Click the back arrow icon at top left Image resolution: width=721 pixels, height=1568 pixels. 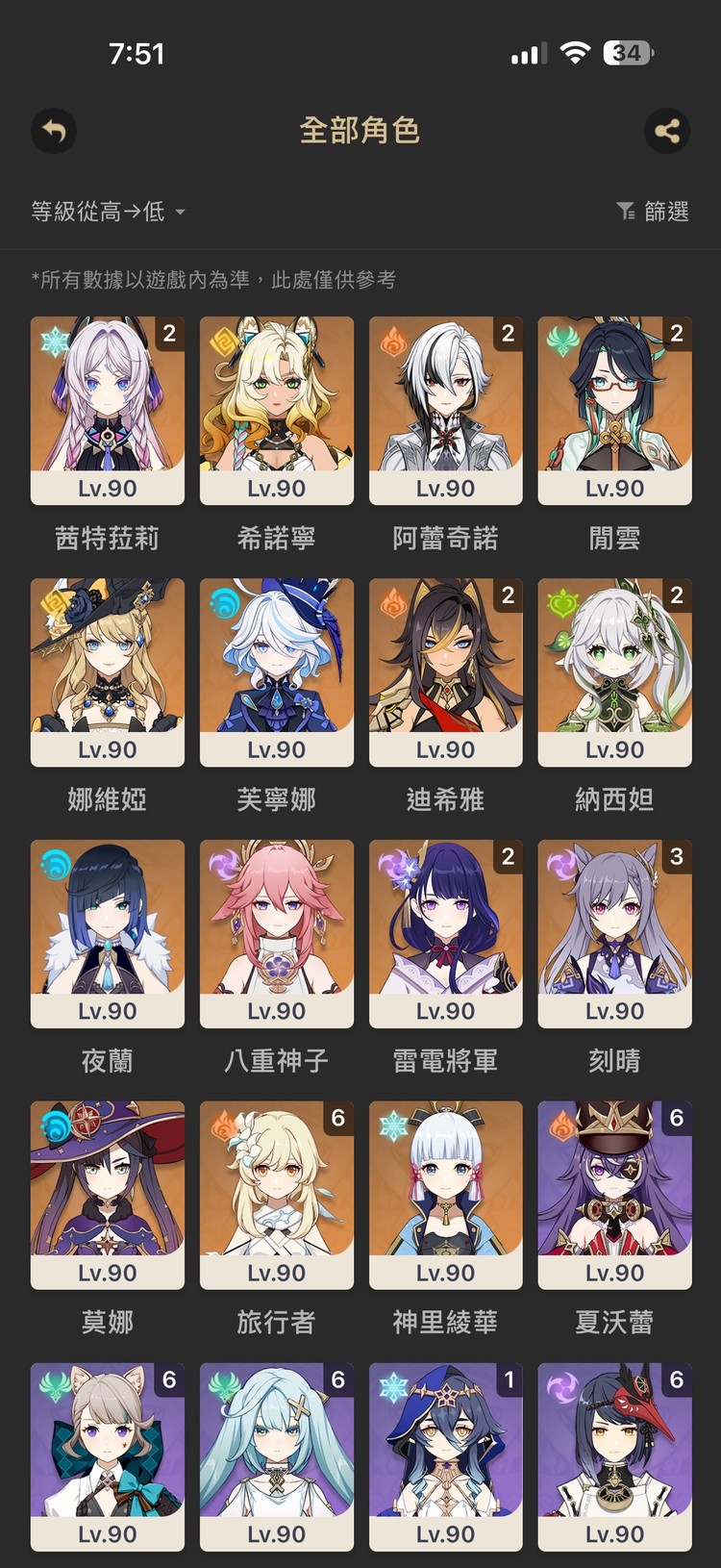(x=54, y=132)
